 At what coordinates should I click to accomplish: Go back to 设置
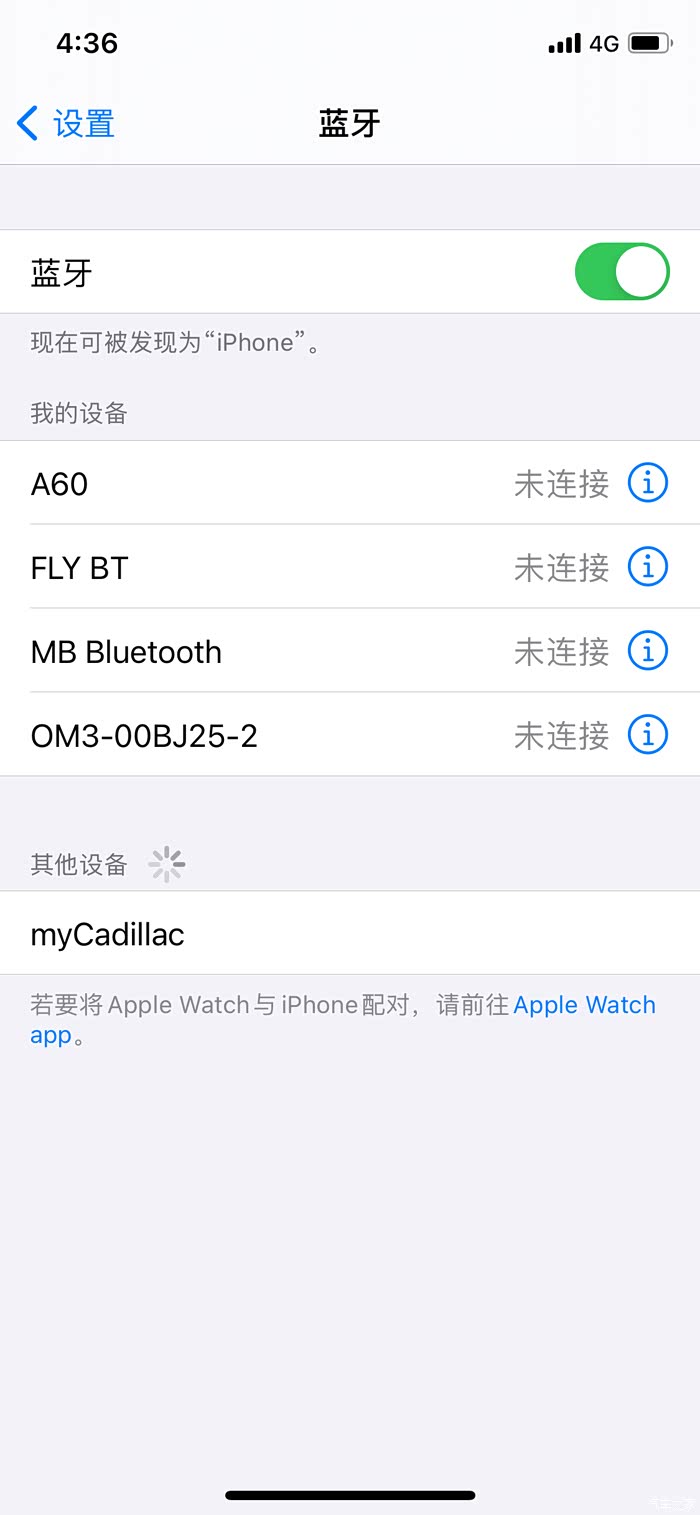66,124
